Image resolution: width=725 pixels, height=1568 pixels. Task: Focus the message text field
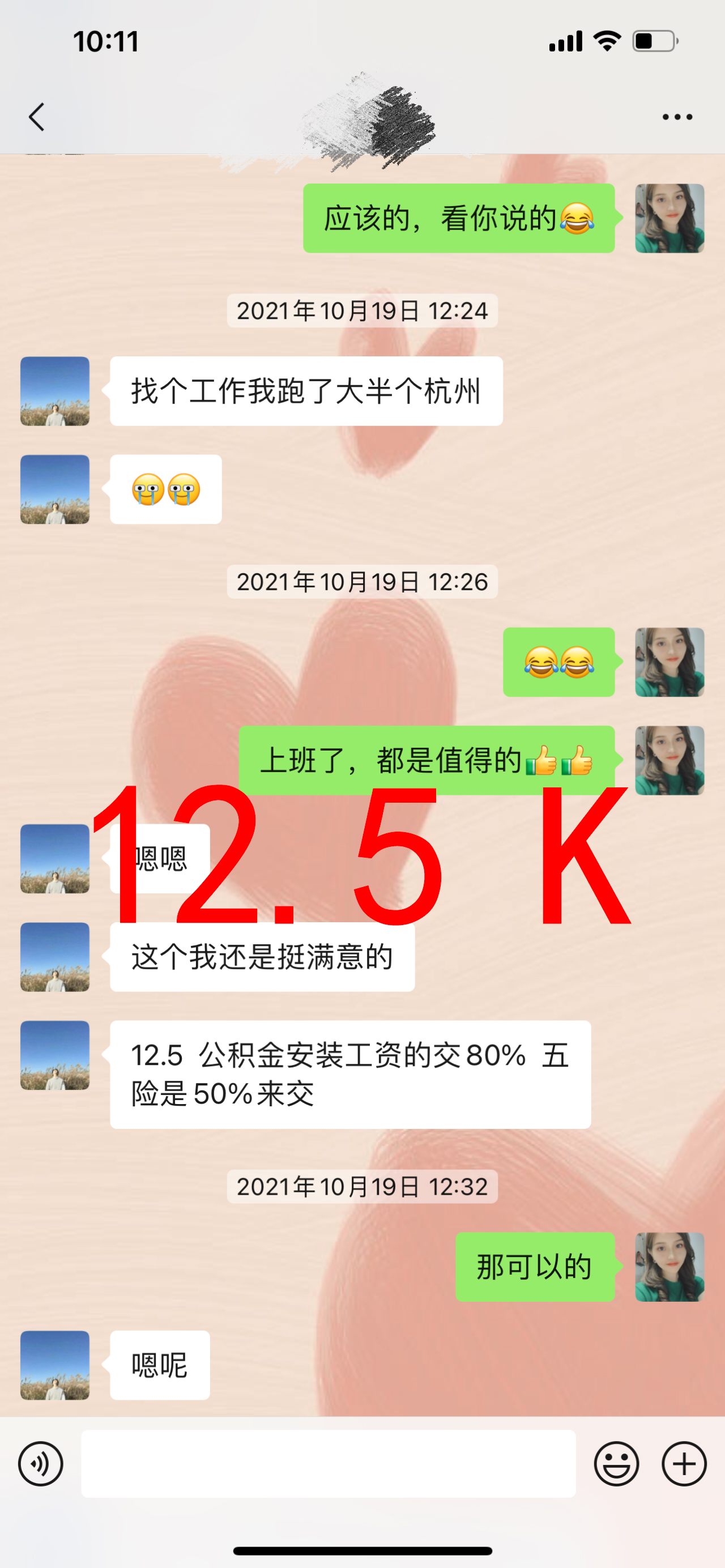[328, 1464]
